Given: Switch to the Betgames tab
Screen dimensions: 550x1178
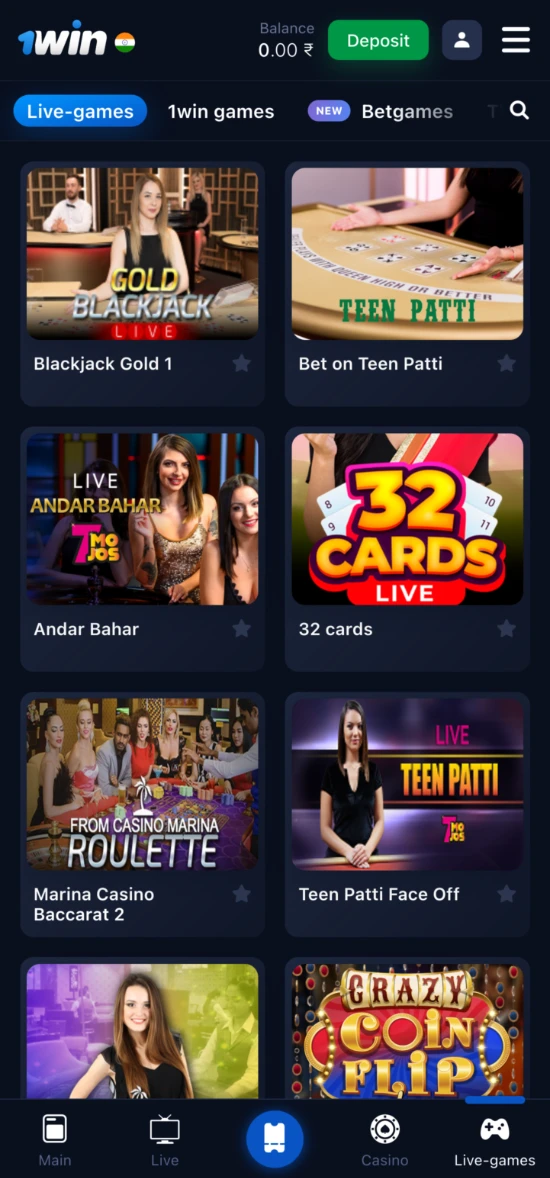Looking at the screenshot, I should [407, 112].
